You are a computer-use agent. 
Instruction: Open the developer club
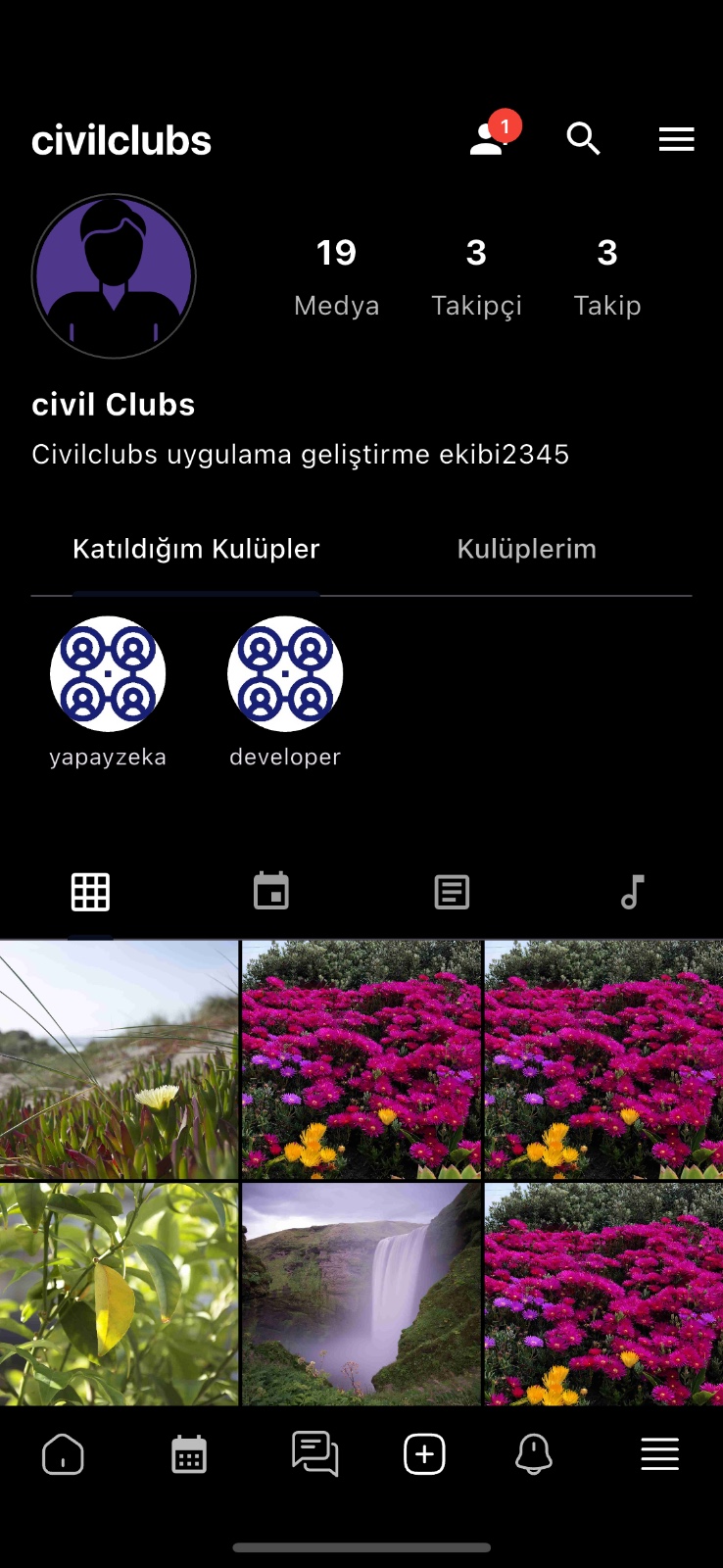tap(284, 673)
